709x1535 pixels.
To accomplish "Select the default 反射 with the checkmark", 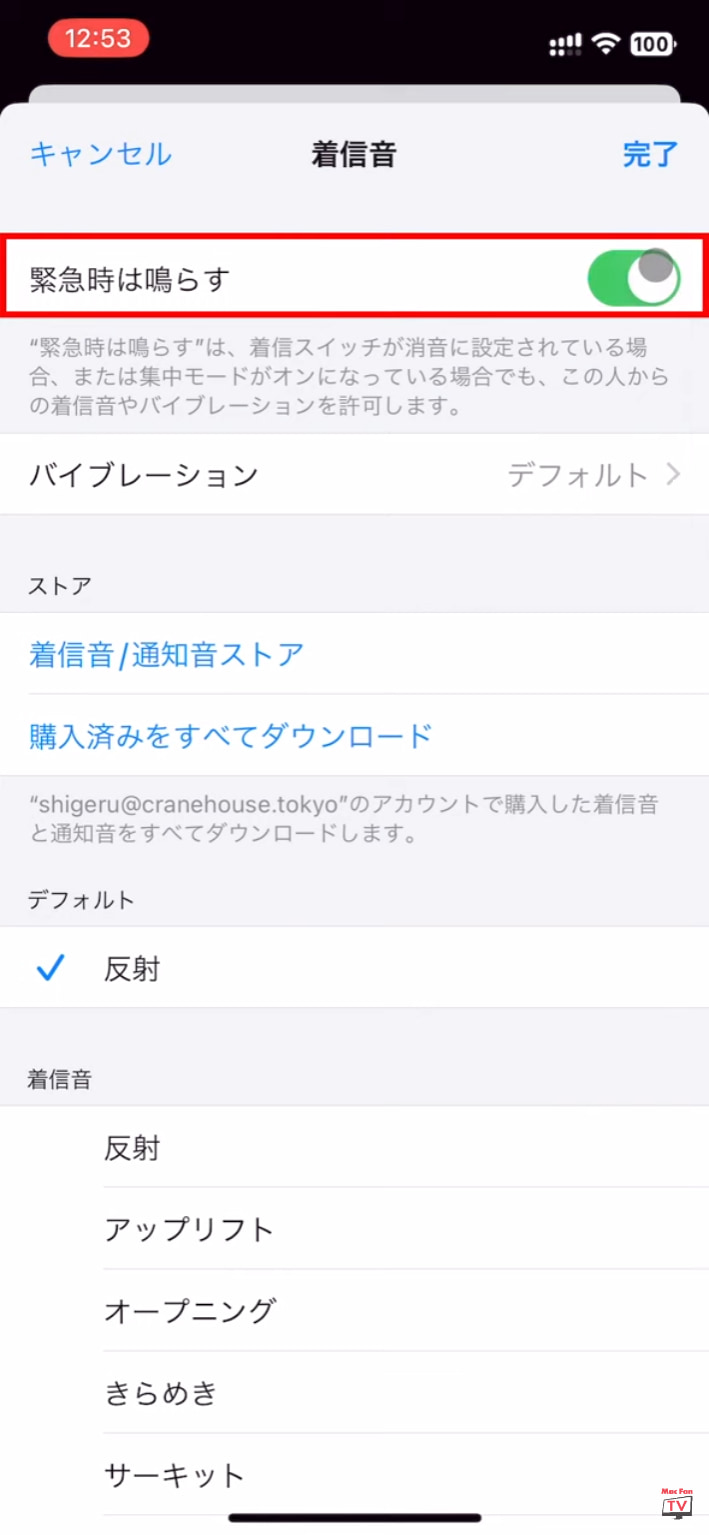I will click(x=354, y=968).
